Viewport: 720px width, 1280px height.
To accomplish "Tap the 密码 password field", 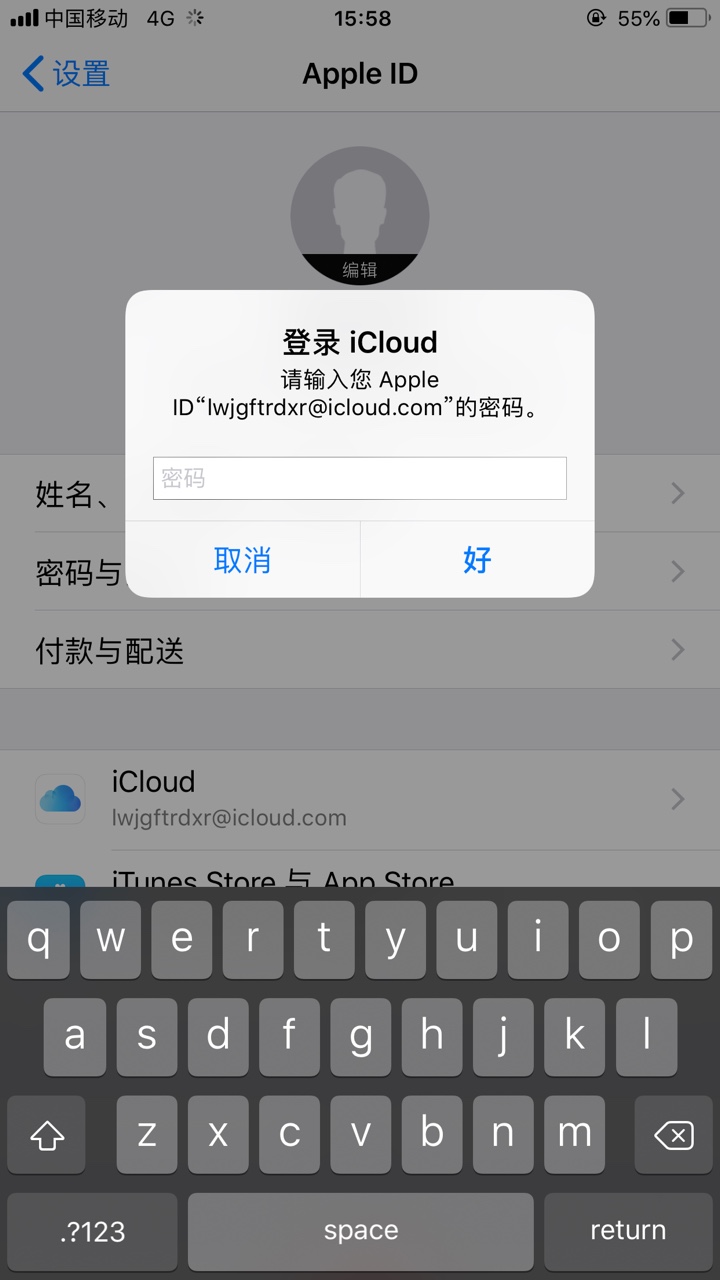I will click(360, 478).
